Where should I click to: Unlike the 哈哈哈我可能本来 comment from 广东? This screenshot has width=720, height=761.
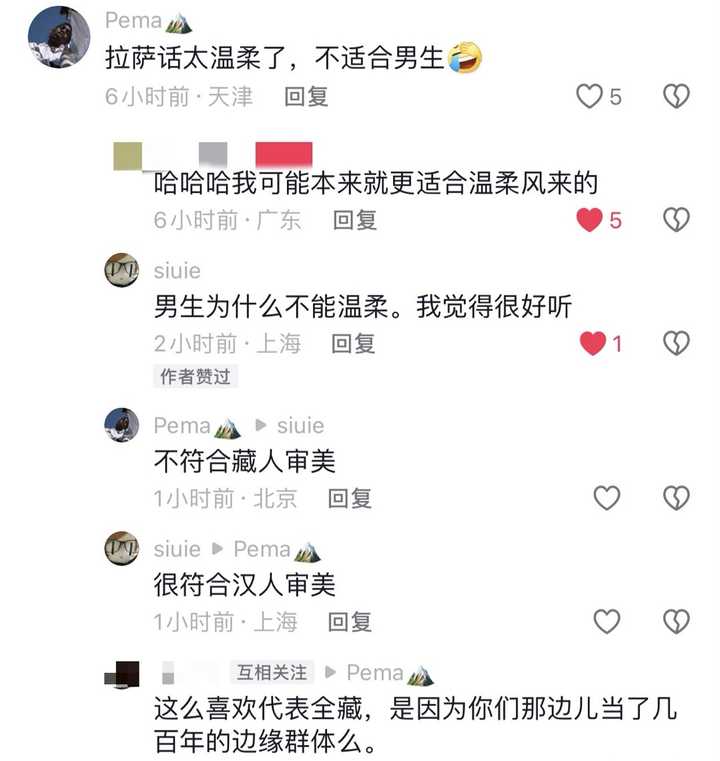pyautogui.click(x=590, y=220)
